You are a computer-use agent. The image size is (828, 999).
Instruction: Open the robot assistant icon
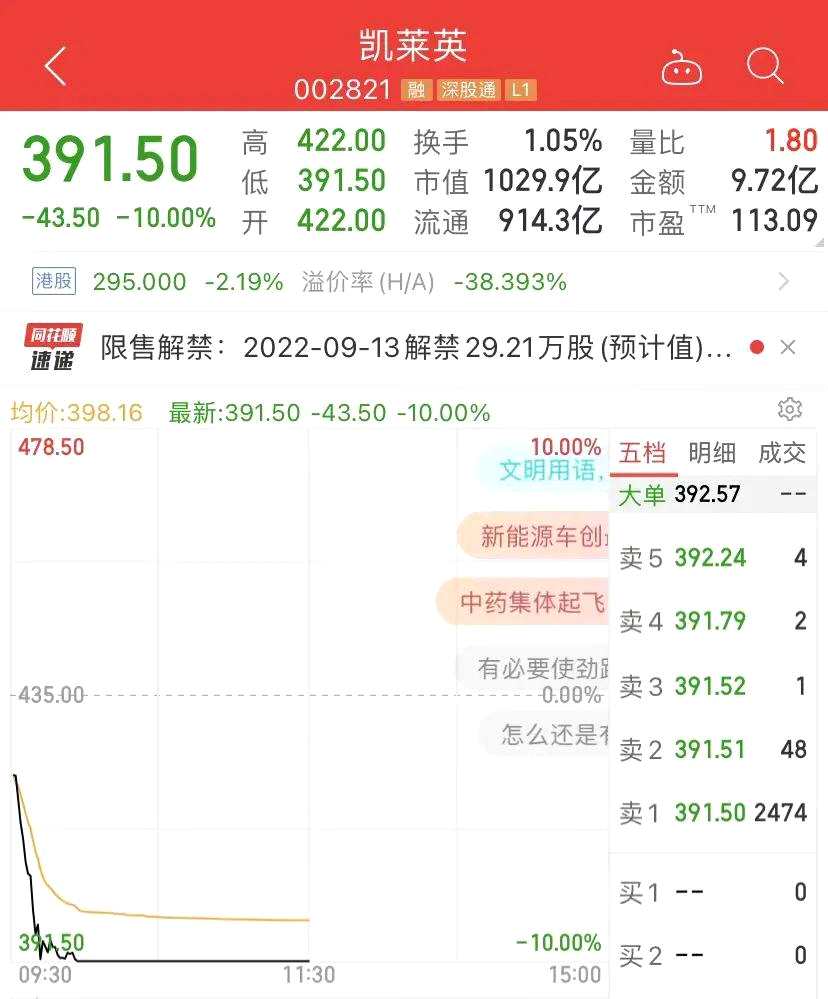681,69
